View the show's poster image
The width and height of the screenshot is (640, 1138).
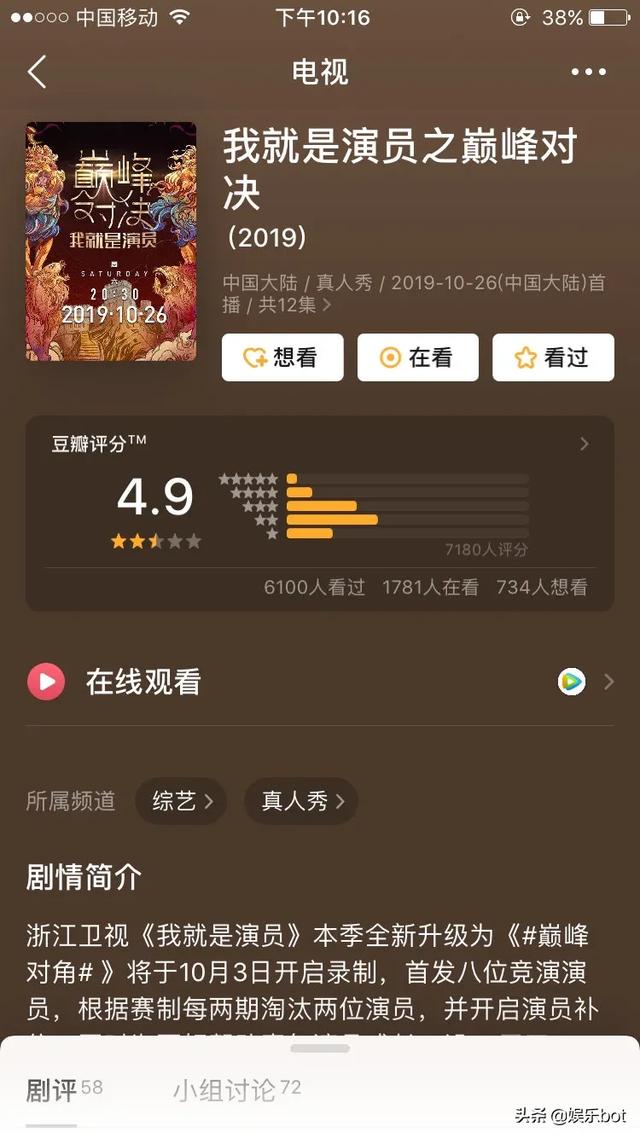(x=110, y=241)
